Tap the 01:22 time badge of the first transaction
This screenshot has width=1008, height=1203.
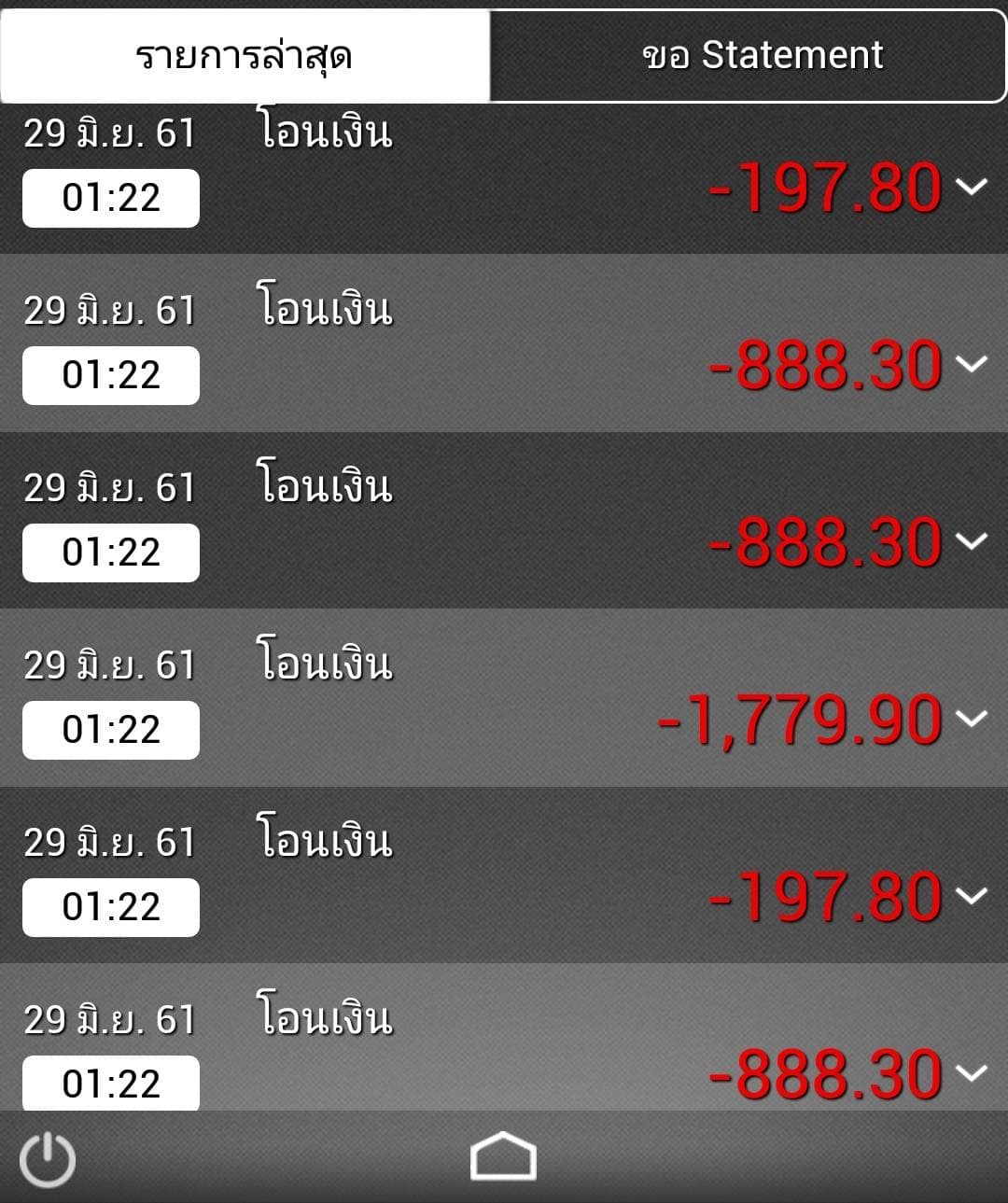(109, 198)
